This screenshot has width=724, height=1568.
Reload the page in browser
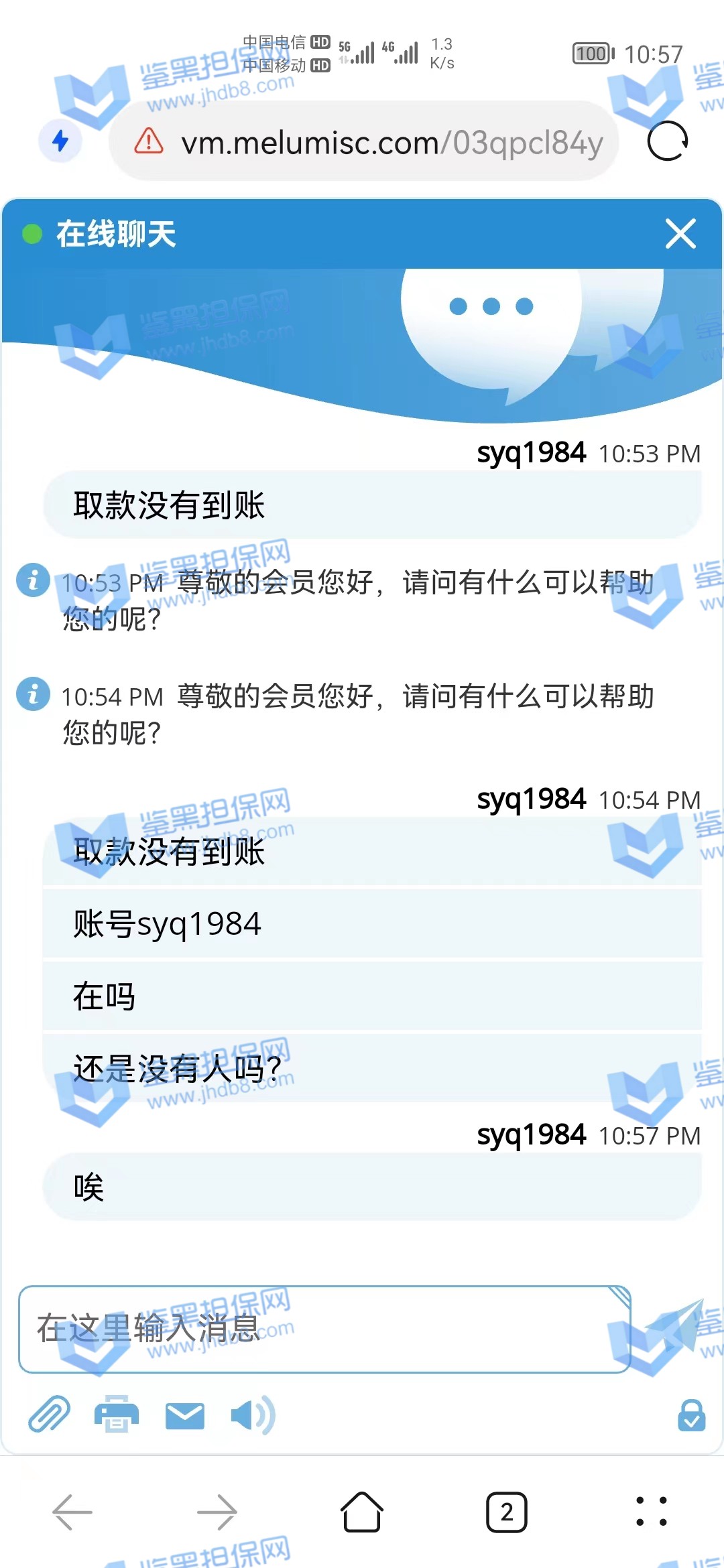click(668, 141)
